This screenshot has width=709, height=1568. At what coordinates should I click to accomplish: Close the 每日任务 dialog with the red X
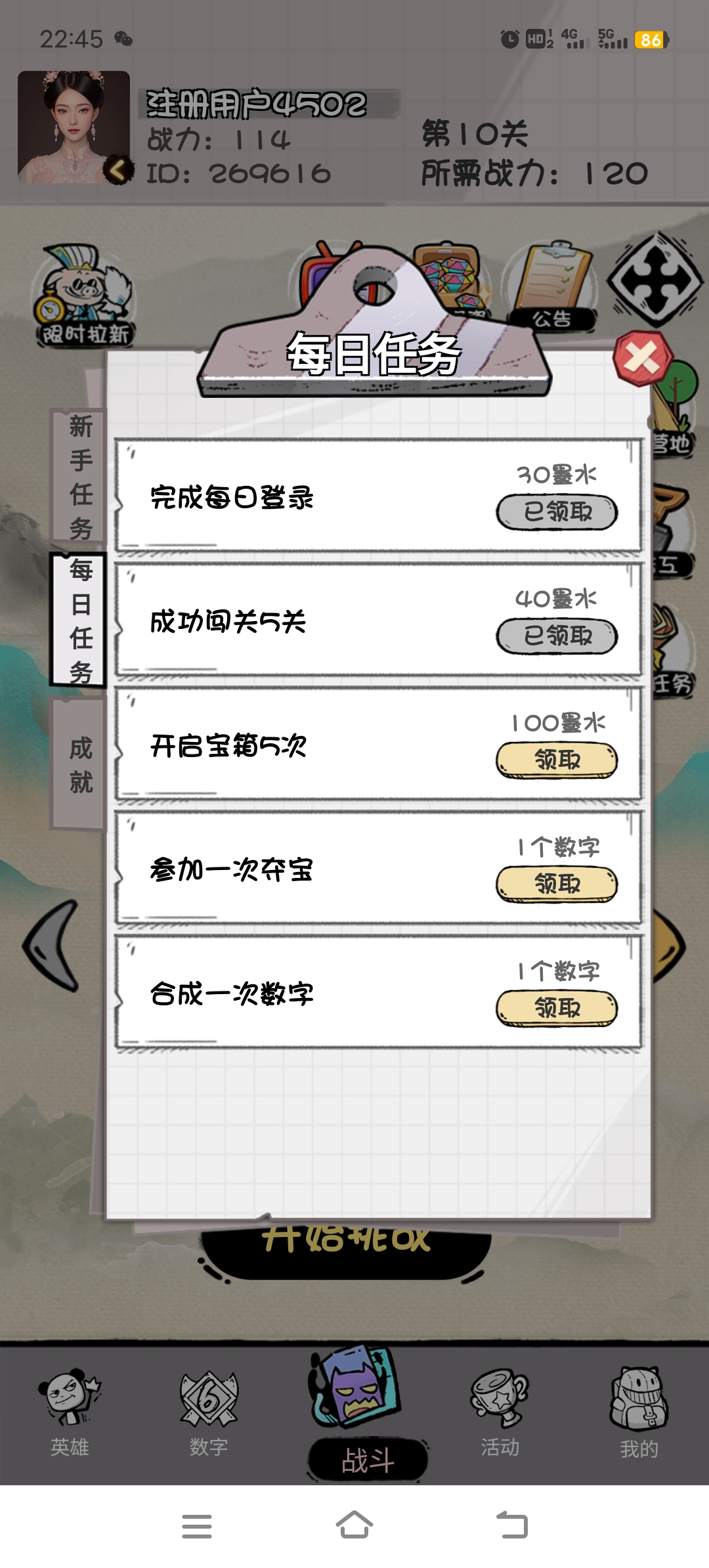pyautogui.click(x=643, y=359)
